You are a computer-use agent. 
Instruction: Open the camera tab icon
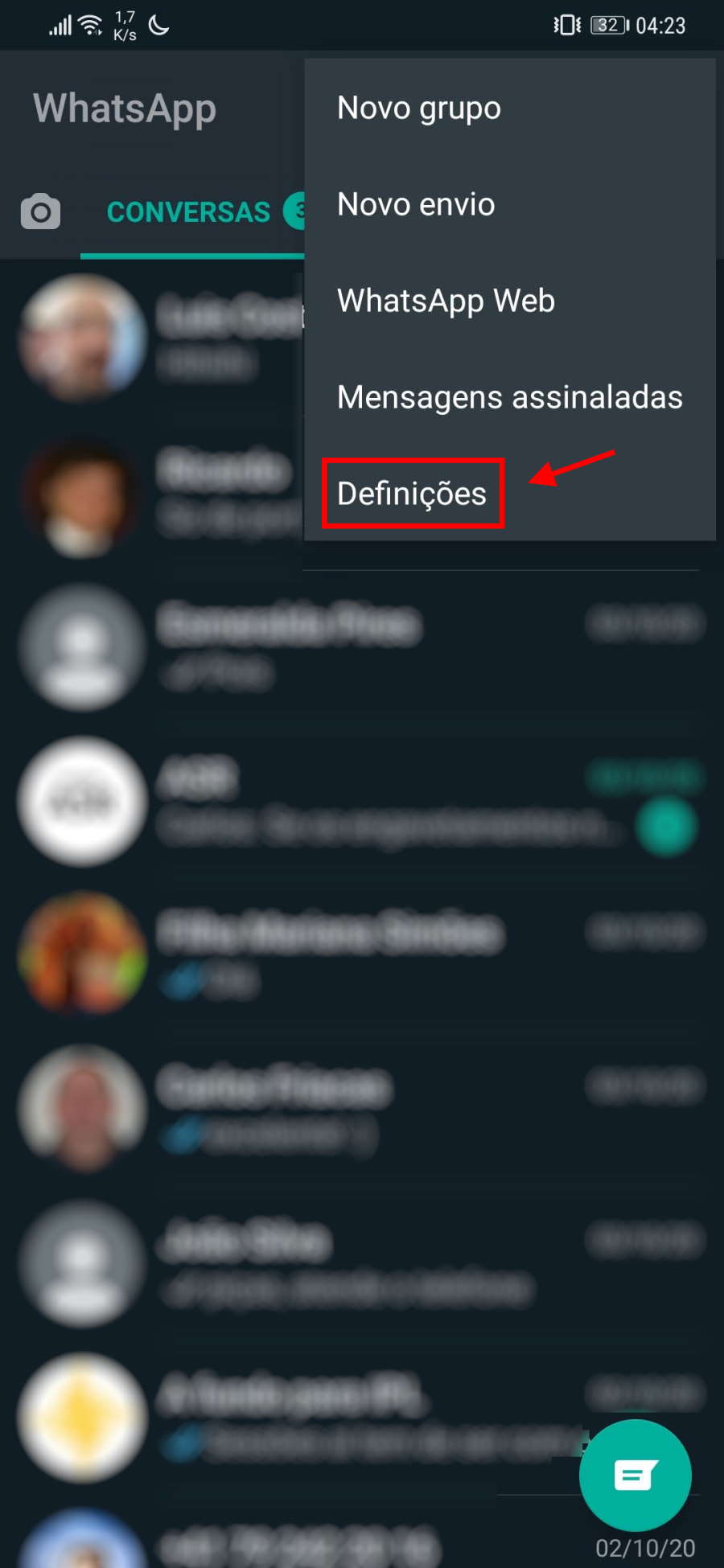point(40,212)
